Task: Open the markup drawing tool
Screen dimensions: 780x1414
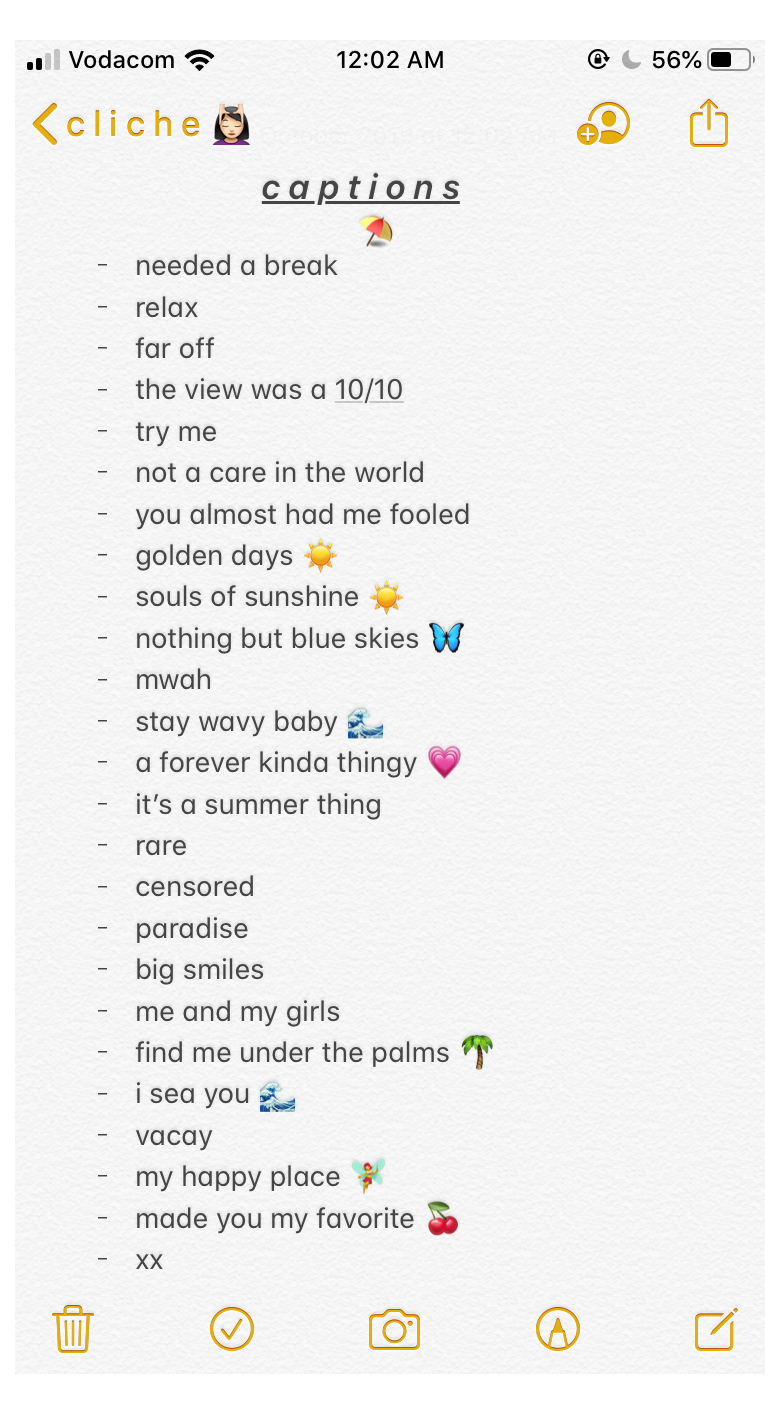Action: pyautogui.click(x=558, y=1330)
